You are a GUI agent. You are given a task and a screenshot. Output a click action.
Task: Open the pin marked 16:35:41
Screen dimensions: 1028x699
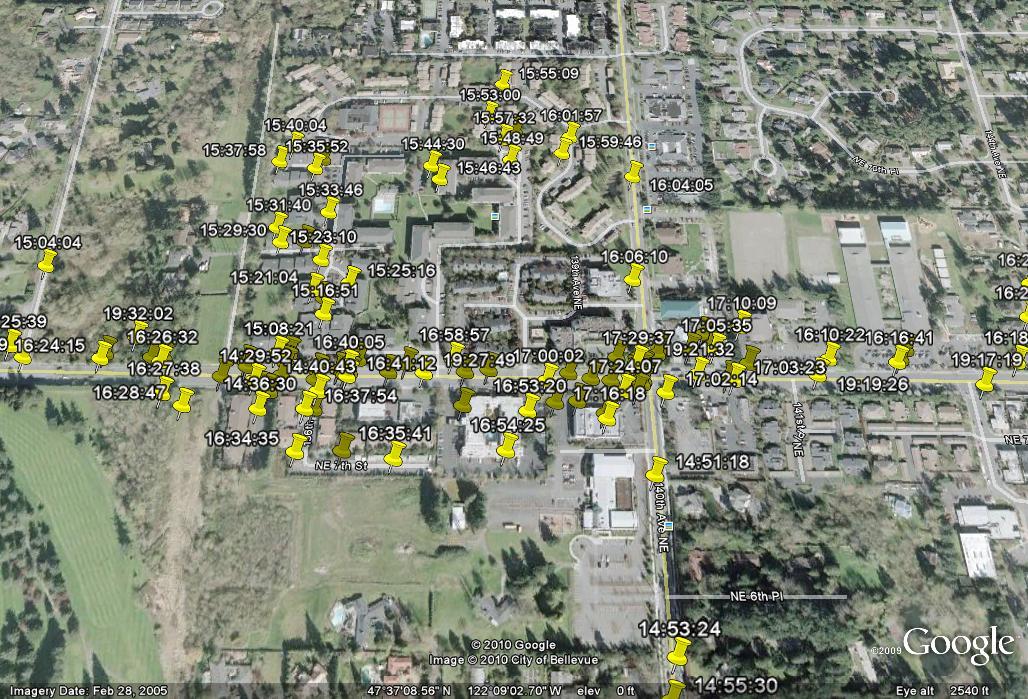pyautogui.click(x=395, y=455)
